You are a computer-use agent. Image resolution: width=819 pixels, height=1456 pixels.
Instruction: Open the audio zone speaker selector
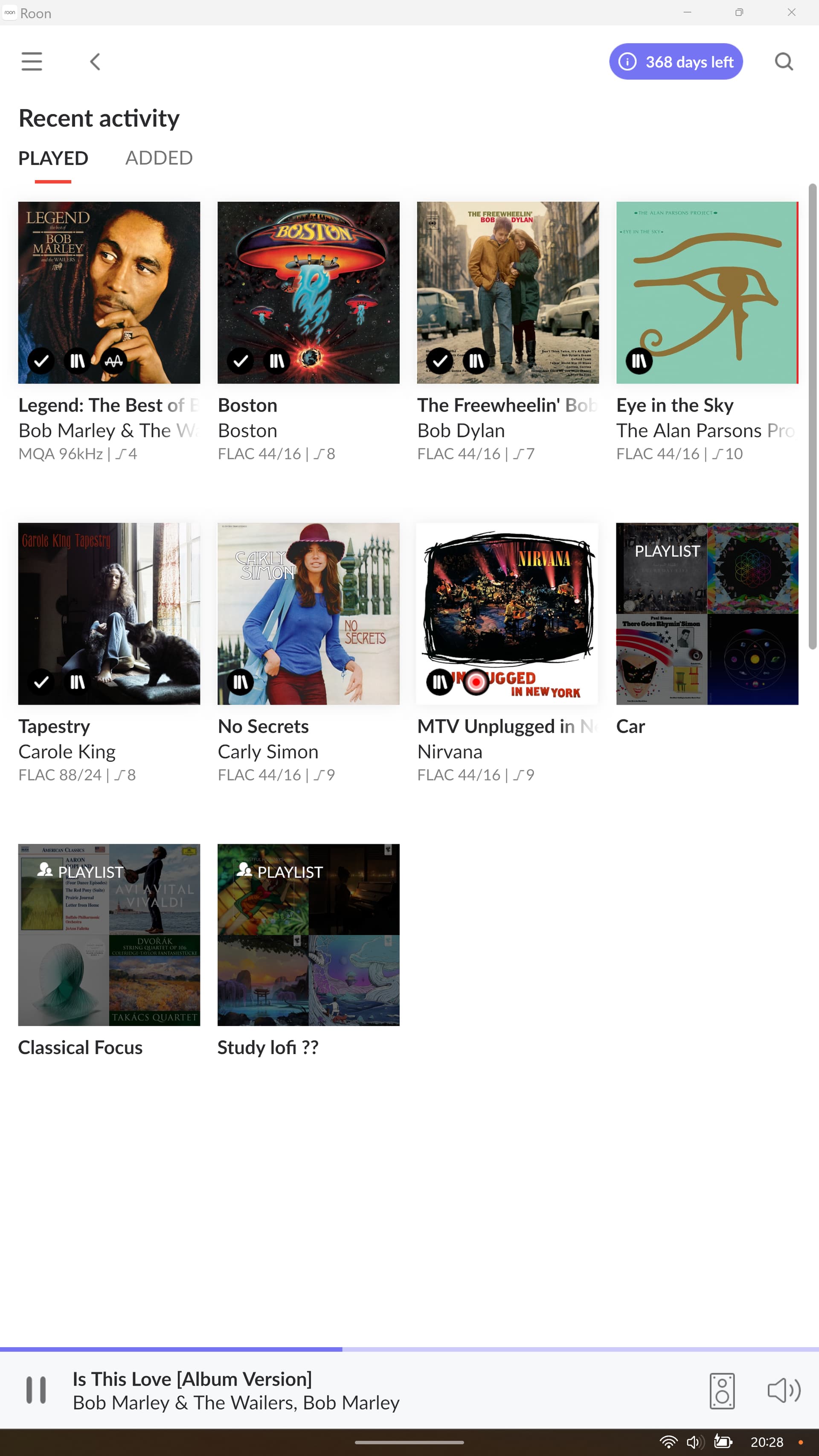[722, 1390]
